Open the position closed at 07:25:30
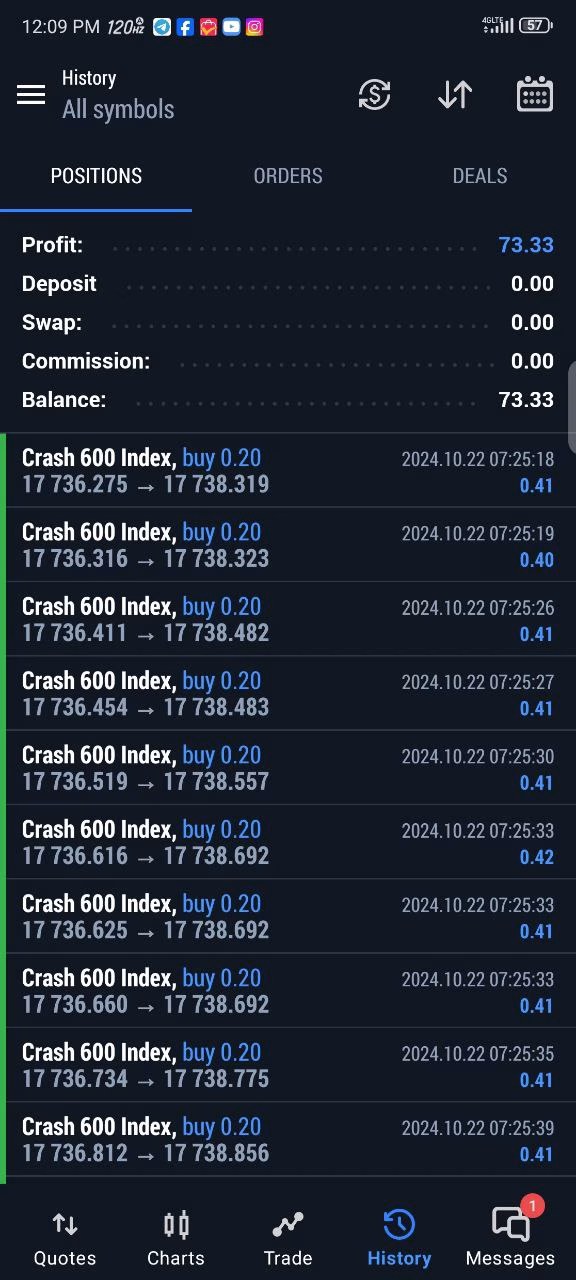The image size is (576, 1280). pyautogui.click(x=288, y=768)
